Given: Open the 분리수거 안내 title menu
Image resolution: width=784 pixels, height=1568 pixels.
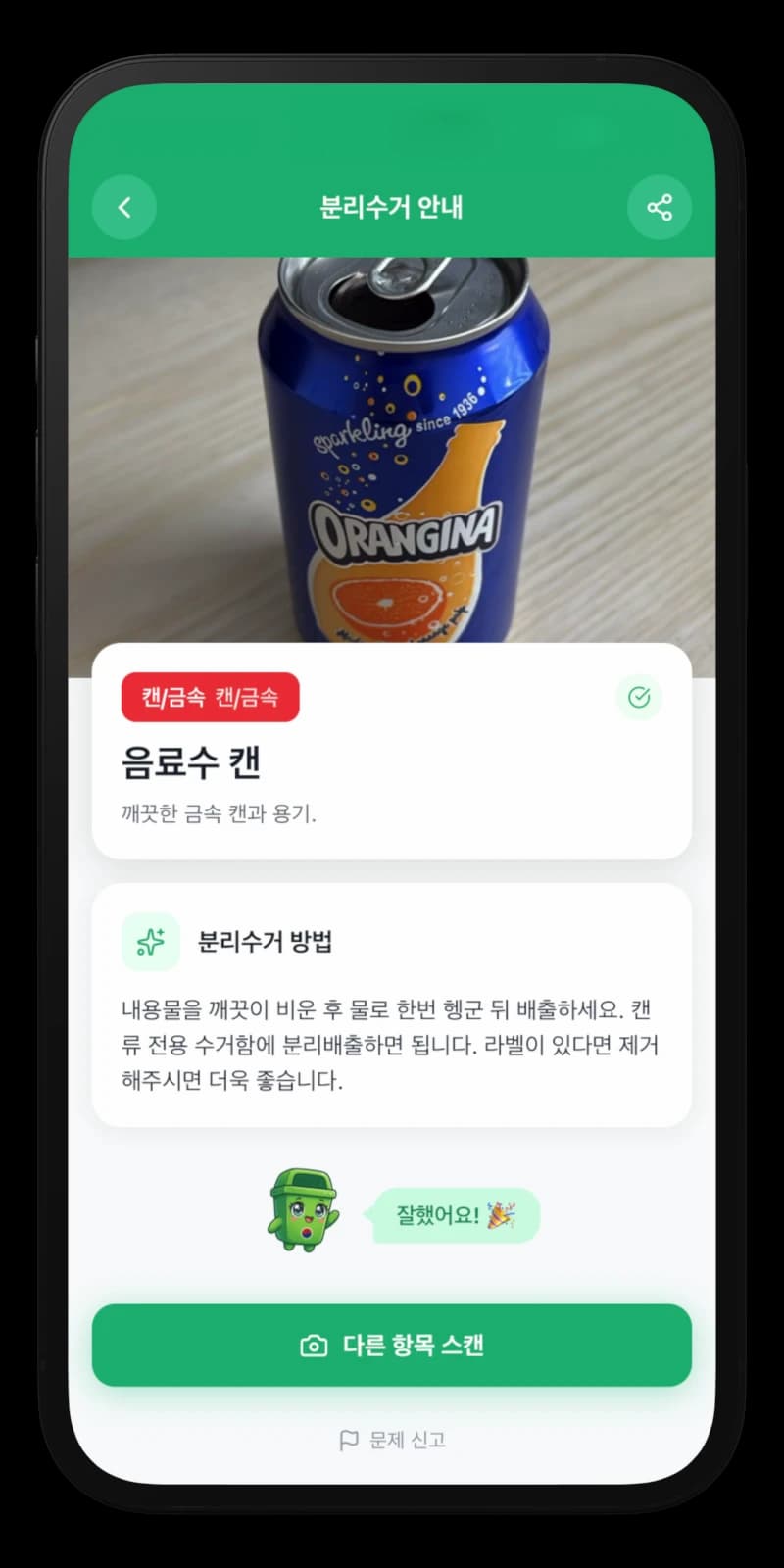Looking at the screenshot, I should click(392, 207).
